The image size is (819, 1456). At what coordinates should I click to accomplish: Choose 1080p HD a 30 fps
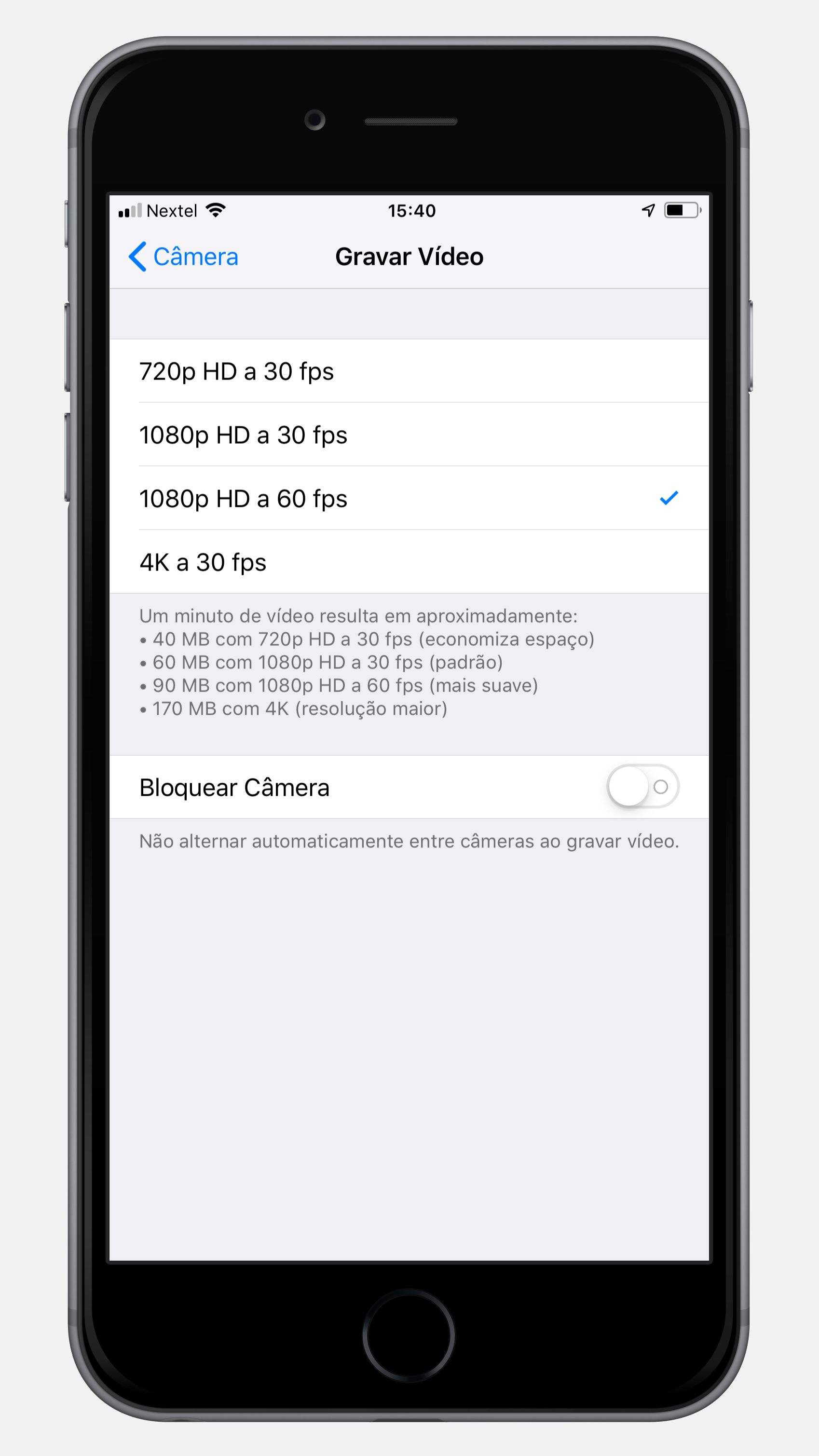tap(409, 435)
